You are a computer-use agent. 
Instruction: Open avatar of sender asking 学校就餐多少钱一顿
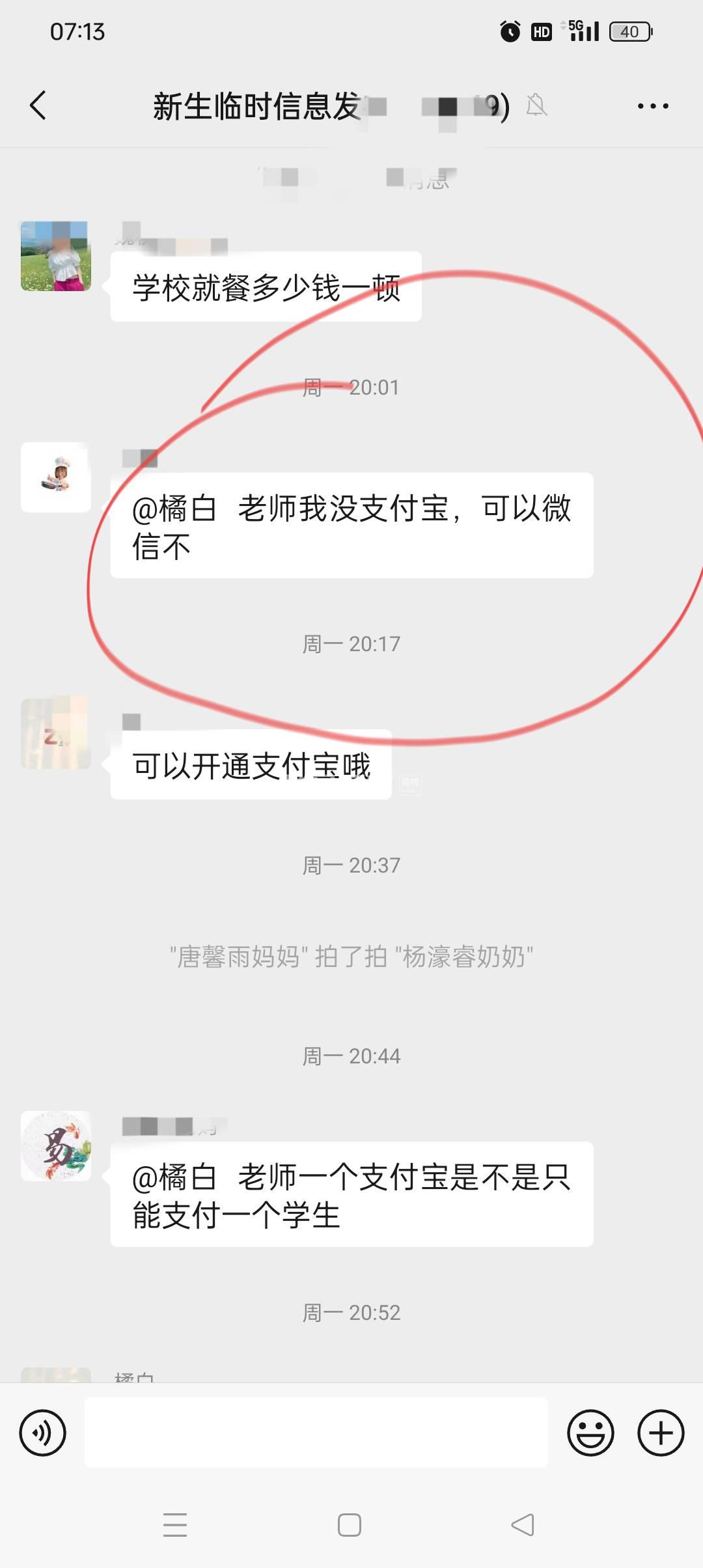point(56,256)
